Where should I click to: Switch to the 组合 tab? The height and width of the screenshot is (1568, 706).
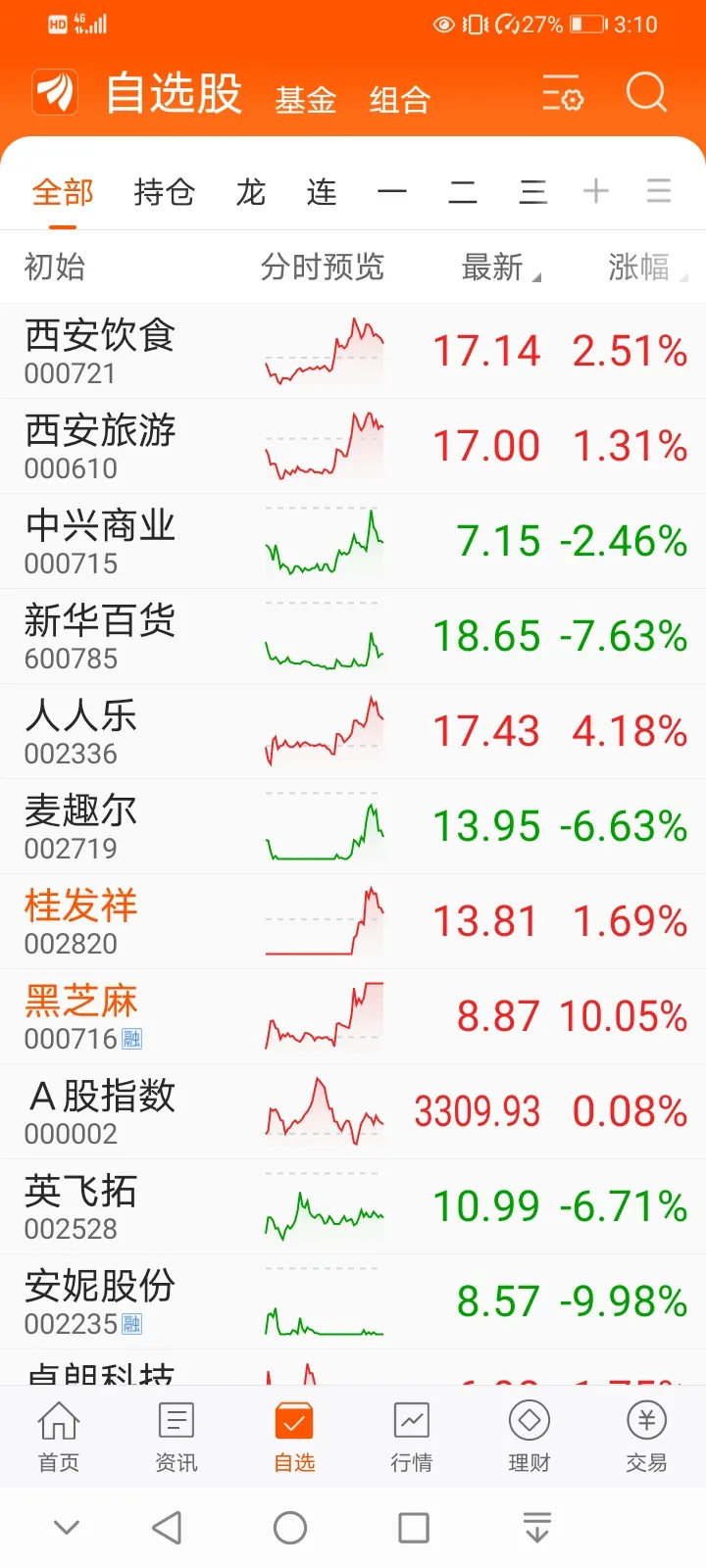point(399,100)
